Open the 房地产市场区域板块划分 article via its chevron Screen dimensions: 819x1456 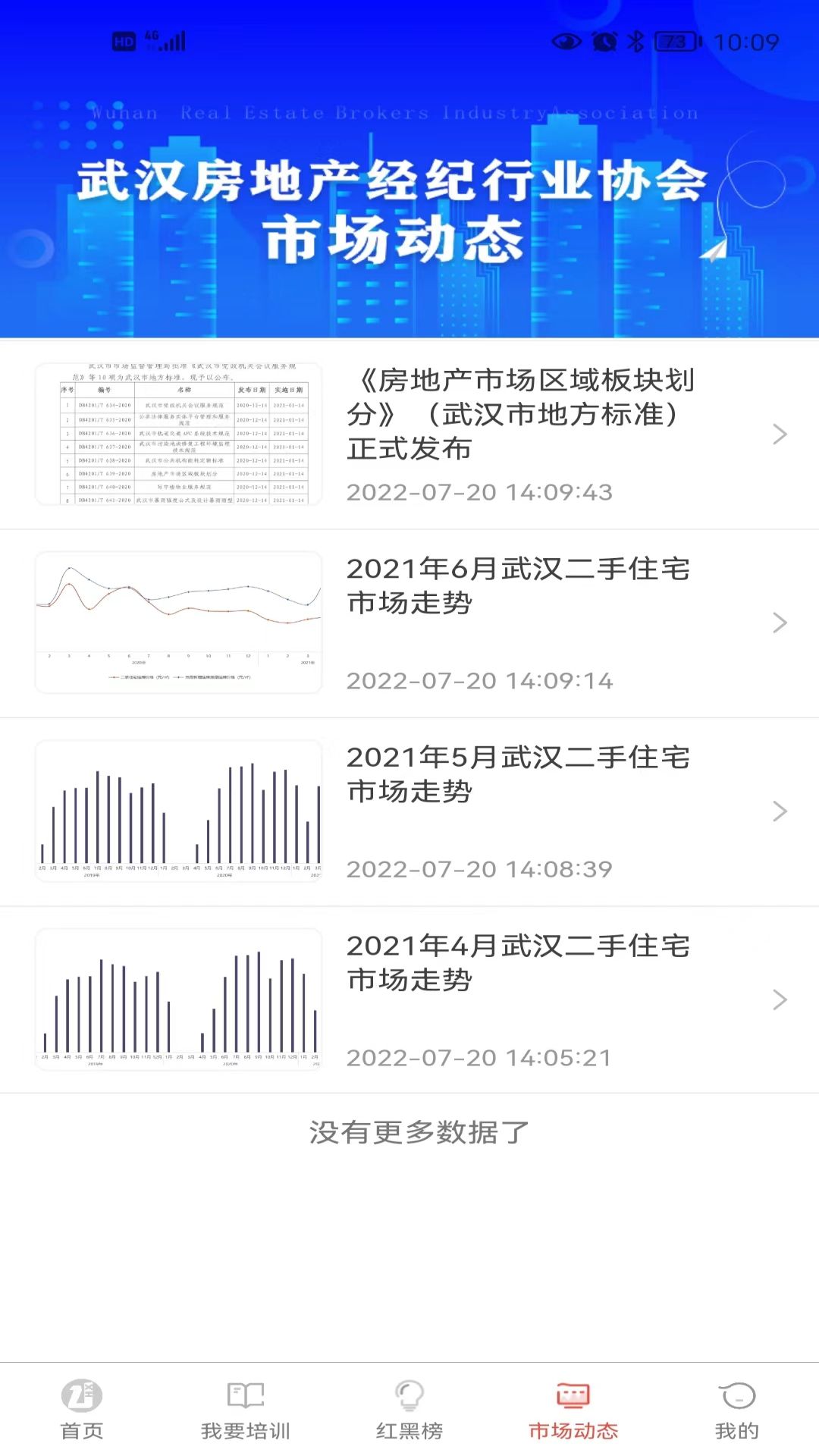(x=780, y=435)
